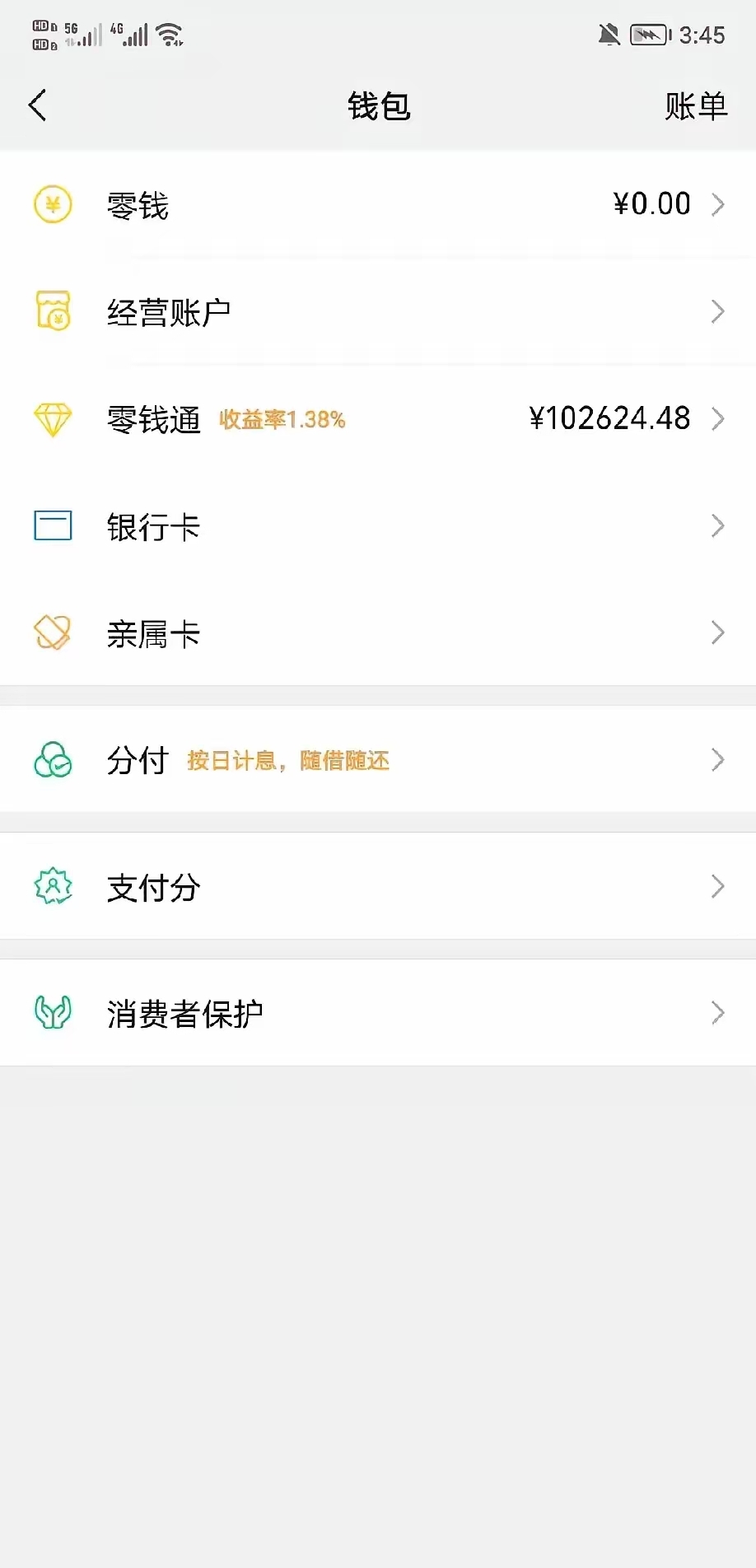Tap the 零钱通 diamond icon
Screen dimensions: 756x1568
(x=53, y=419)
